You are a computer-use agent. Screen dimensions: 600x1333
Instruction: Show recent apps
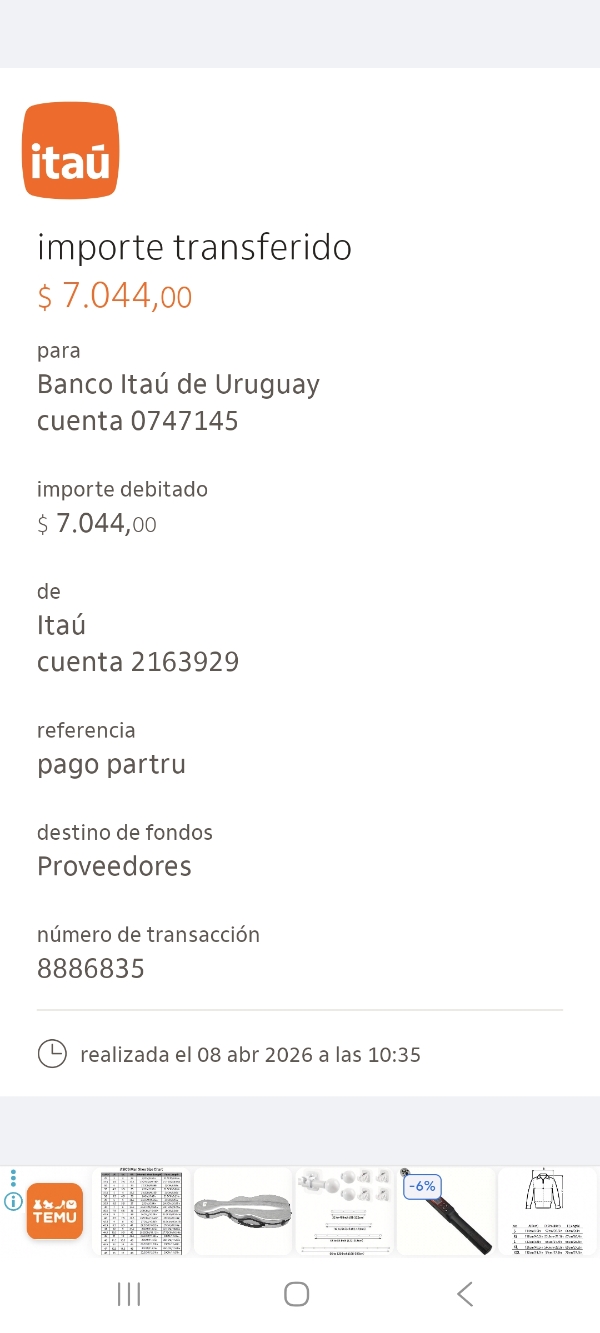pos(129,1294)
